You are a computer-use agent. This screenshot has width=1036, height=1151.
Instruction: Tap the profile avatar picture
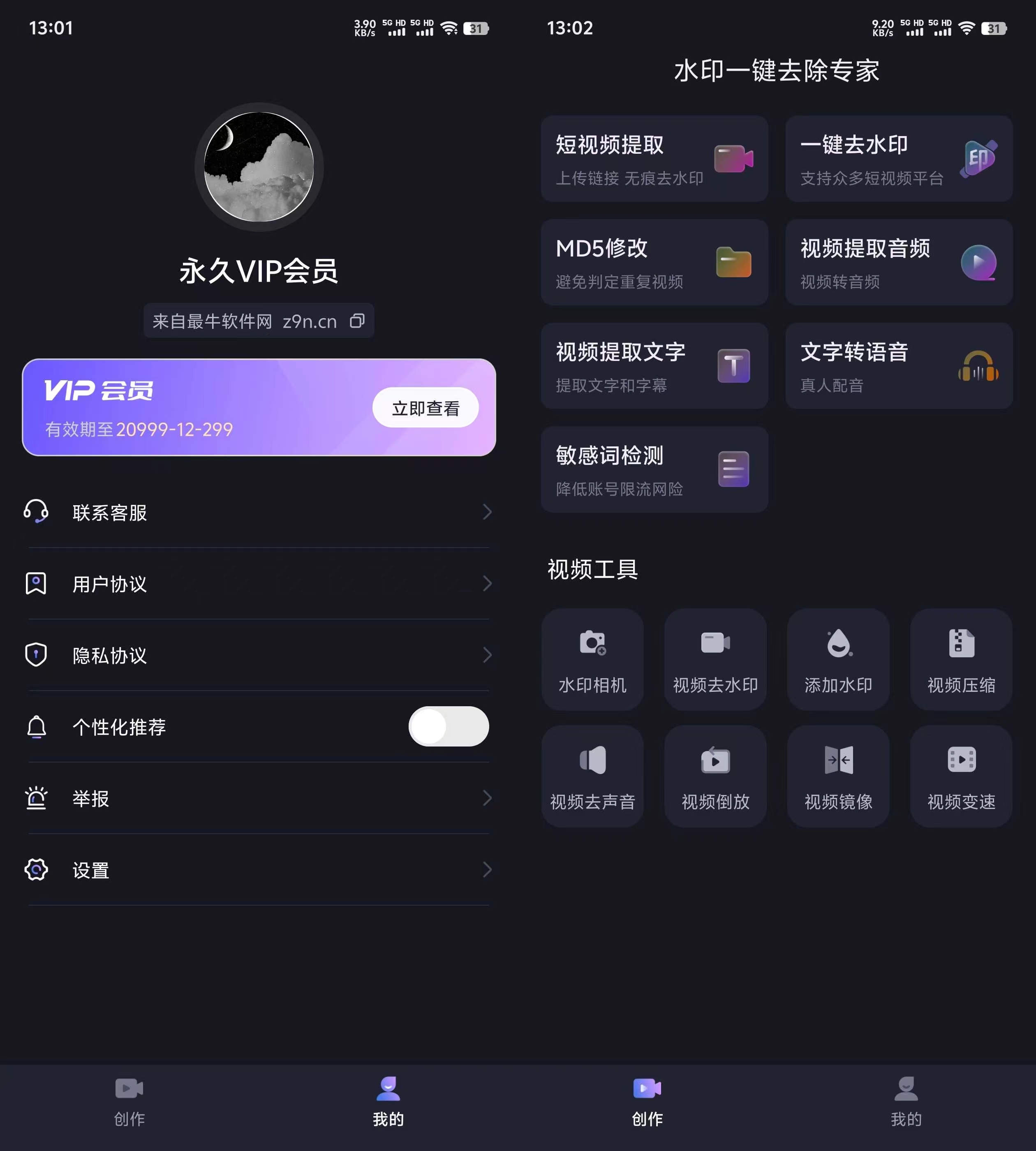[x=259, y=167]
